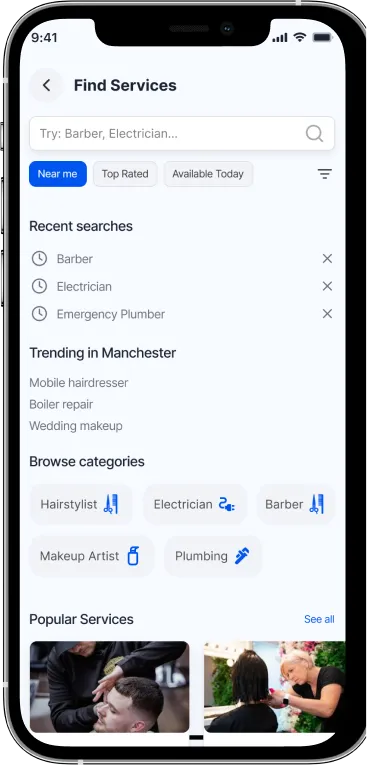
Task: Select the Near me chip
Action: [58, 174]
